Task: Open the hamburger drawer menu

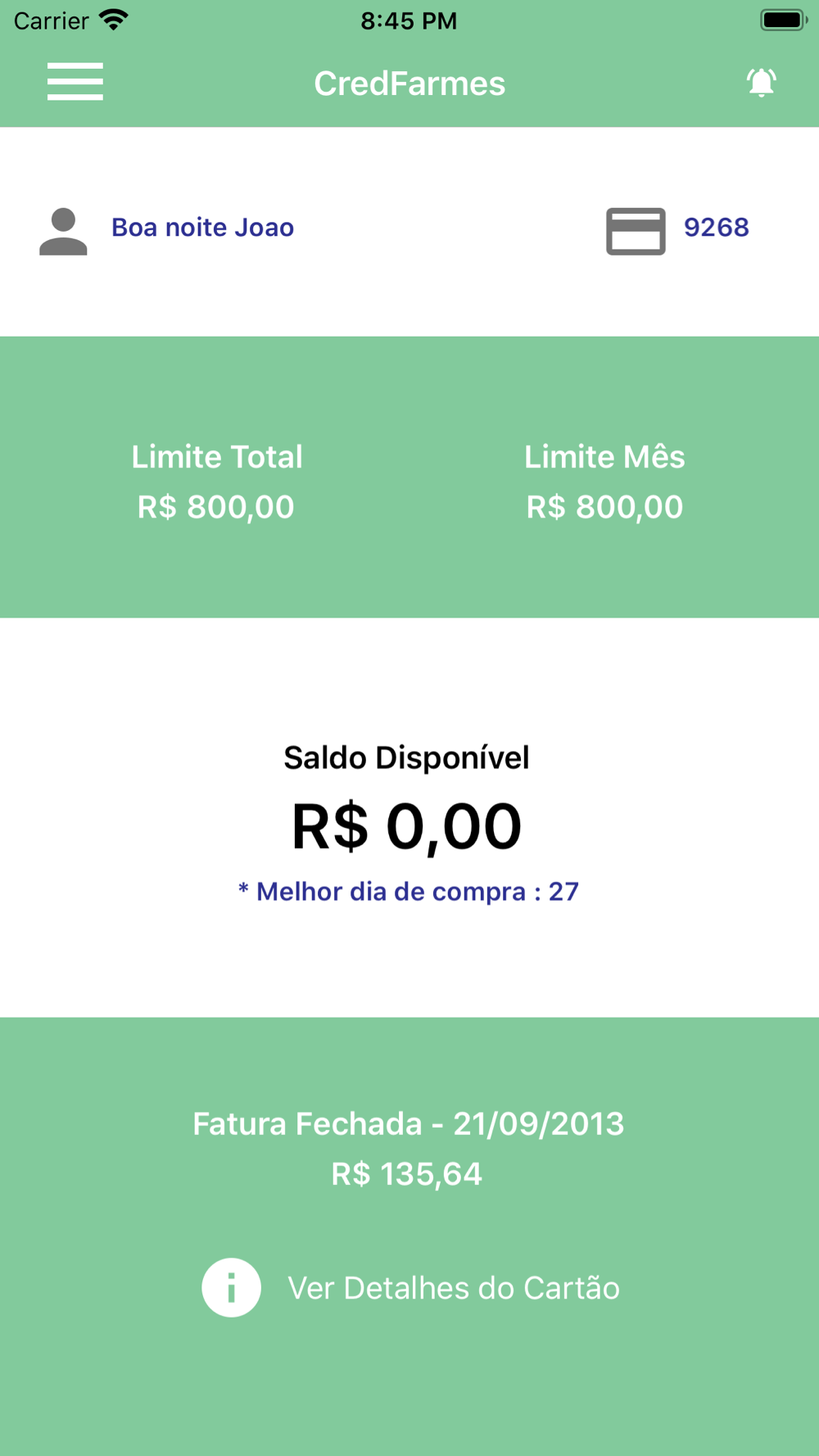Action: tap(75, 82)
